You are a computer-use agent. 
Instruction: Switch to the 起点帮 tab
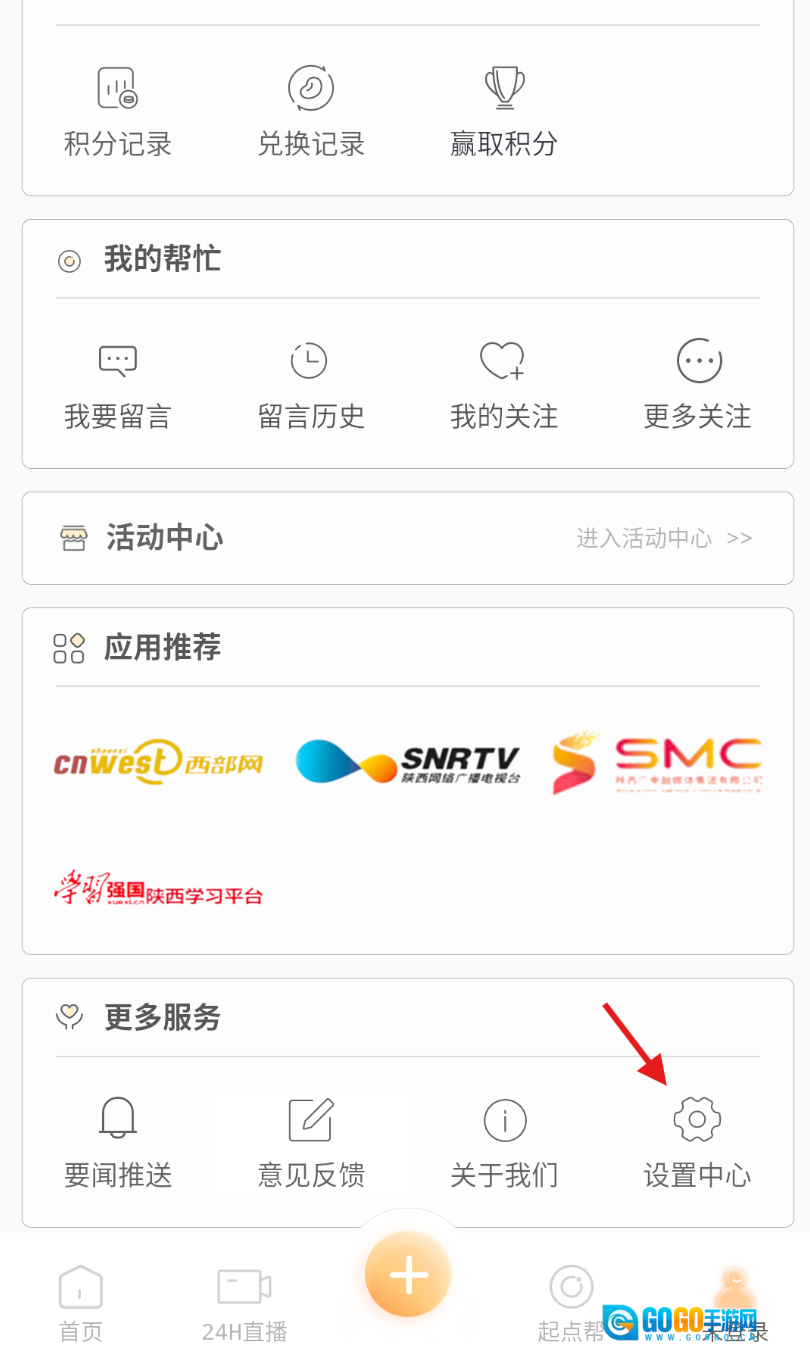pos(571,1301)
